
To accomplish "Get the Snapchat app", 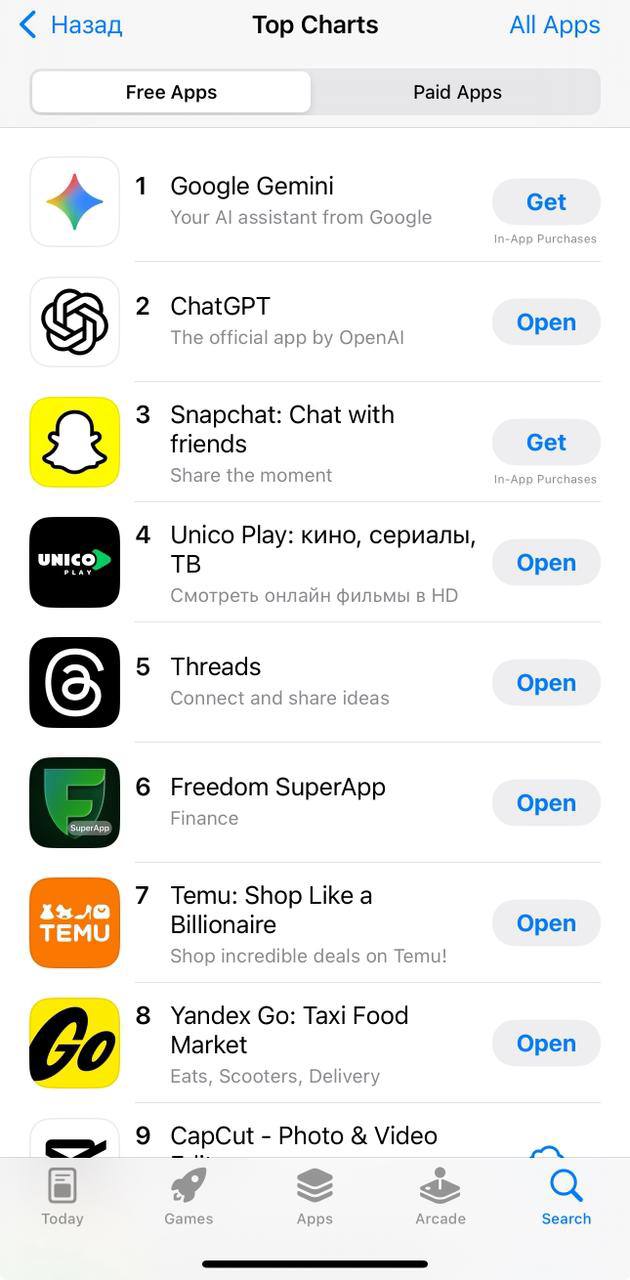I will coord(546,442).
